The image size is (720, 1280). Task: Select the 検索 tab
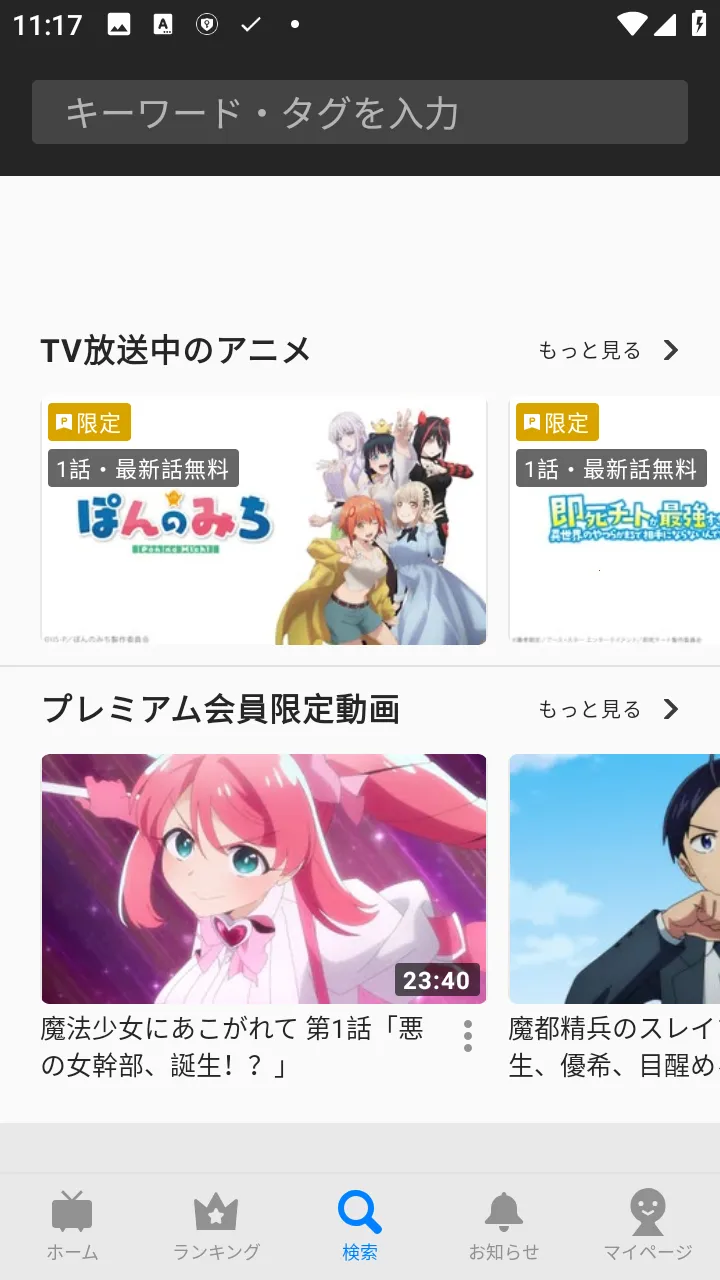(x=360, y=1226)
